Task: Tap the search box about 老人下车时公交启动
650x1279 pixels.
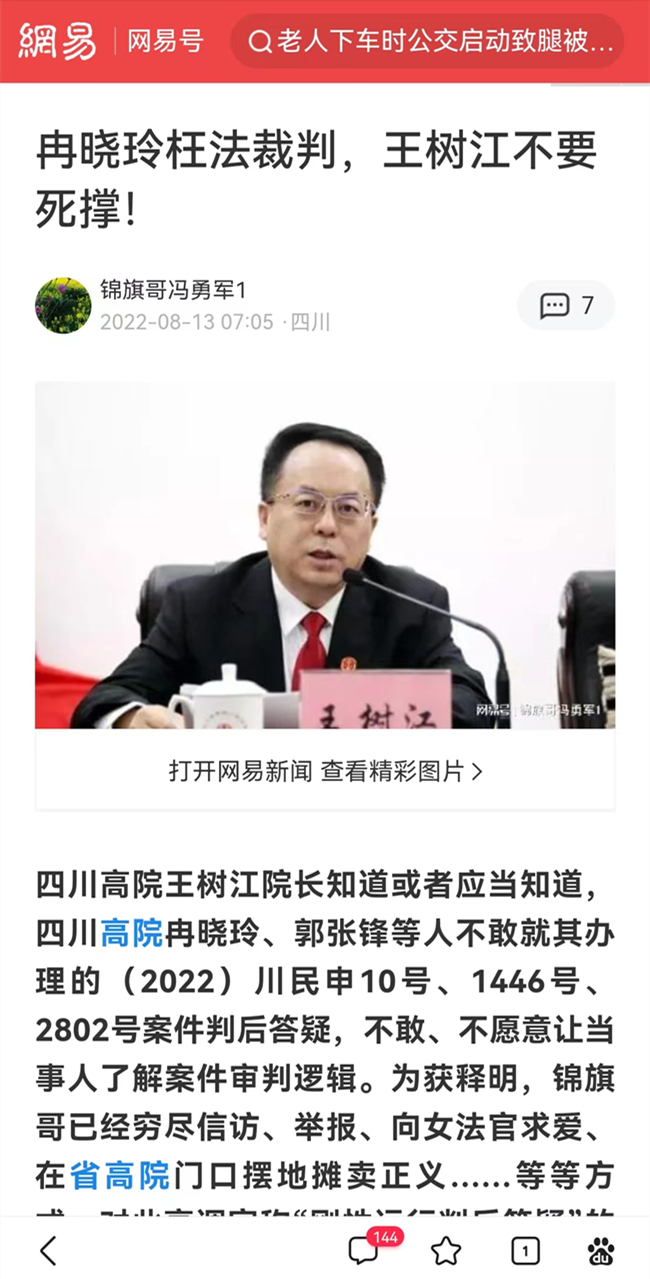Action: [428, 41]
